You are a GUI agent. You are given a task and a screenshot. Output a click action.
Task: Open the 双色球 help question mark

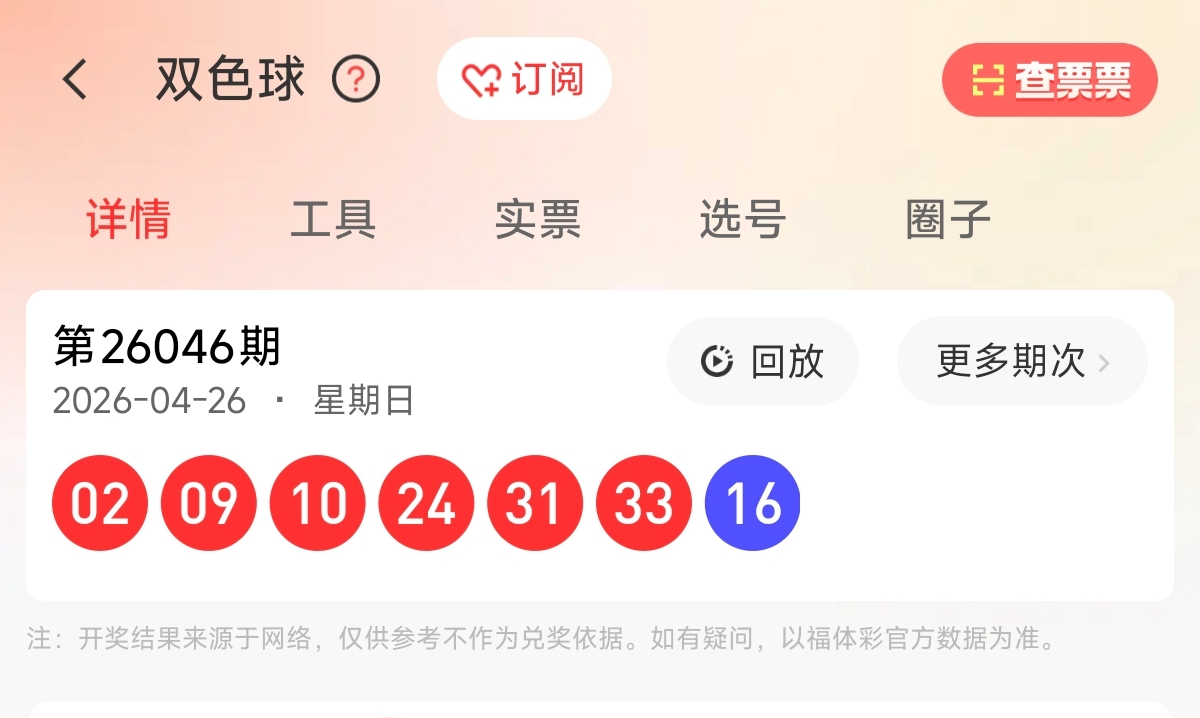pos(356,80)
